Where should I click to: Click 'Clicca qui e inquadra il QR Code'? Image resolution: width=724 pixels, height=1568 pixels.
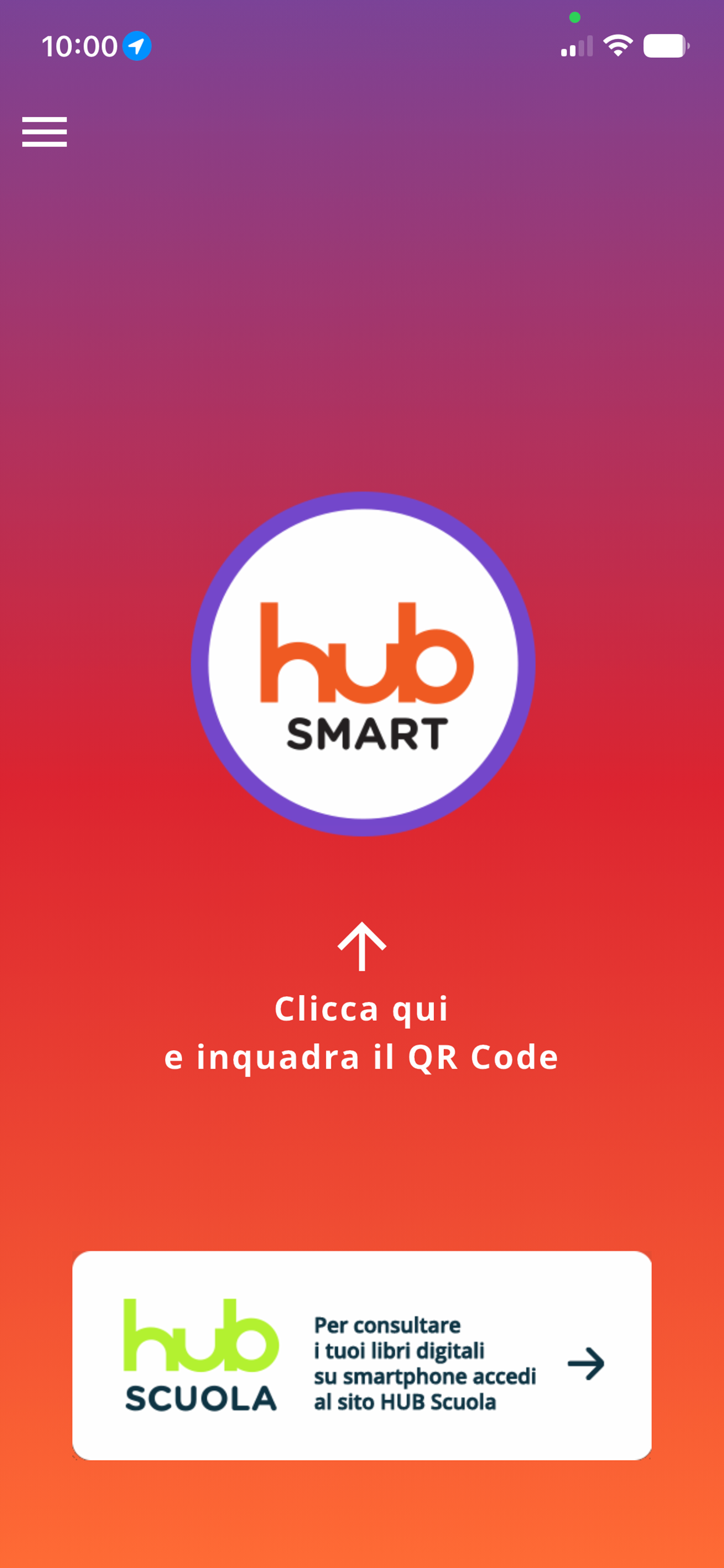tap(361, 1031)
